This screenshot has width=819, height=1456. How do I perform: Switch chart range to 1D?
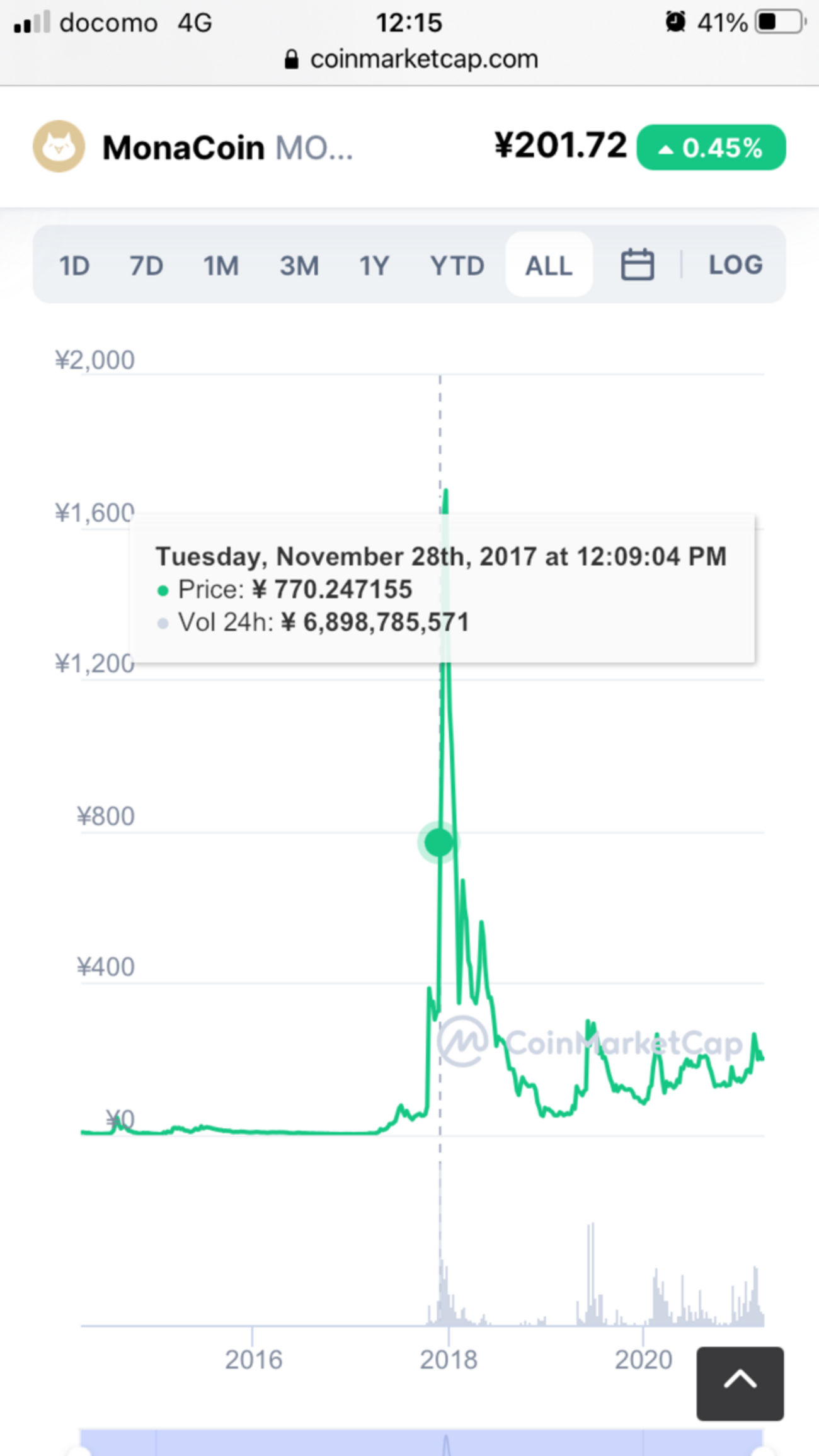coord(74,265)
